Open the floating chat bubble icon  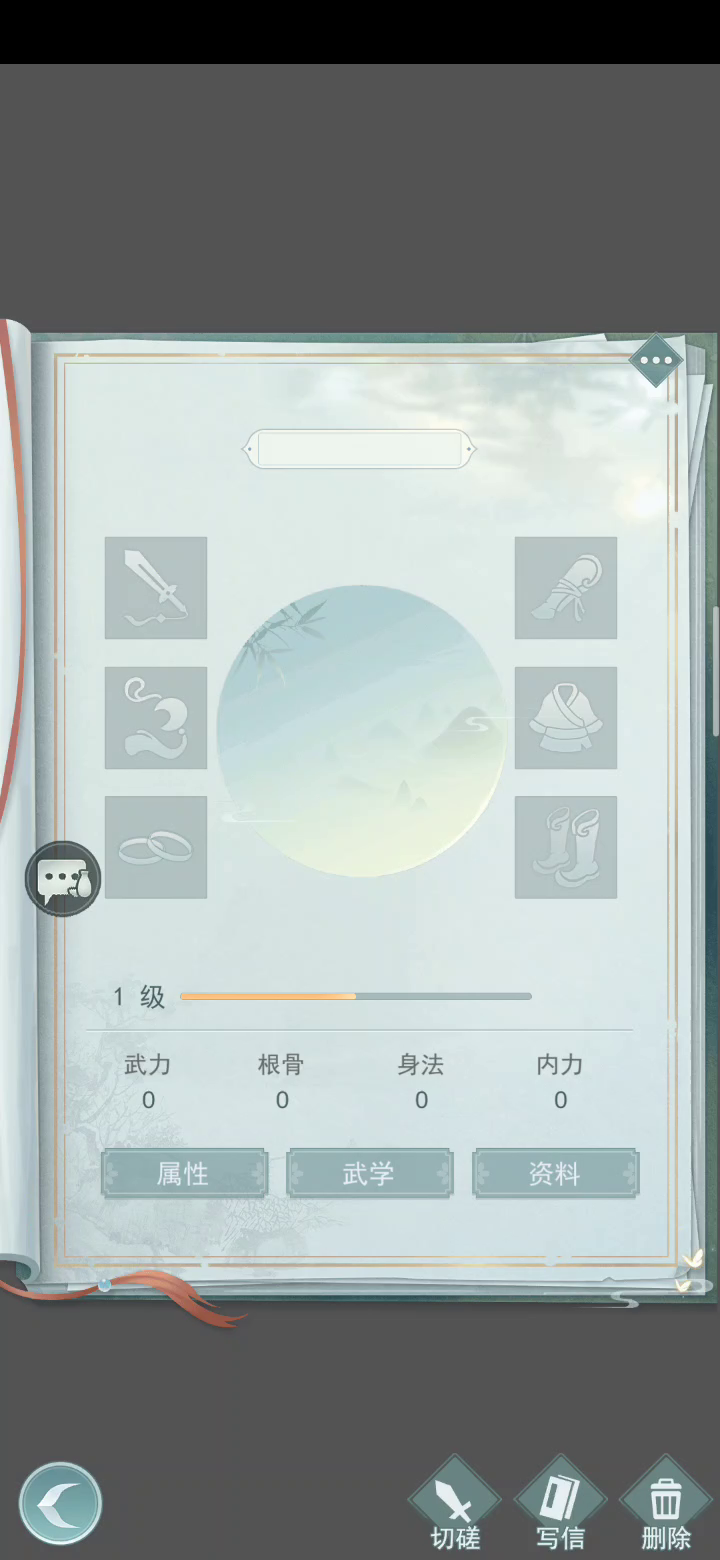tap(63, 879)
